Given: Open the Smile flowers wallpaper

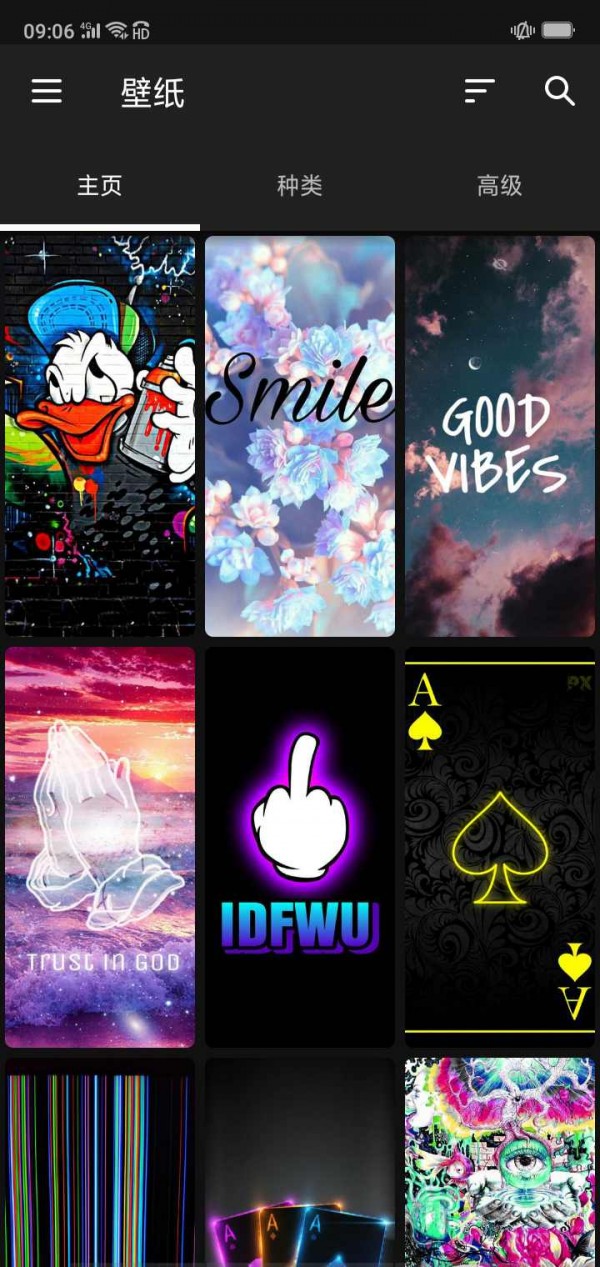Looking at the screenshot, I should pos(300,436).
